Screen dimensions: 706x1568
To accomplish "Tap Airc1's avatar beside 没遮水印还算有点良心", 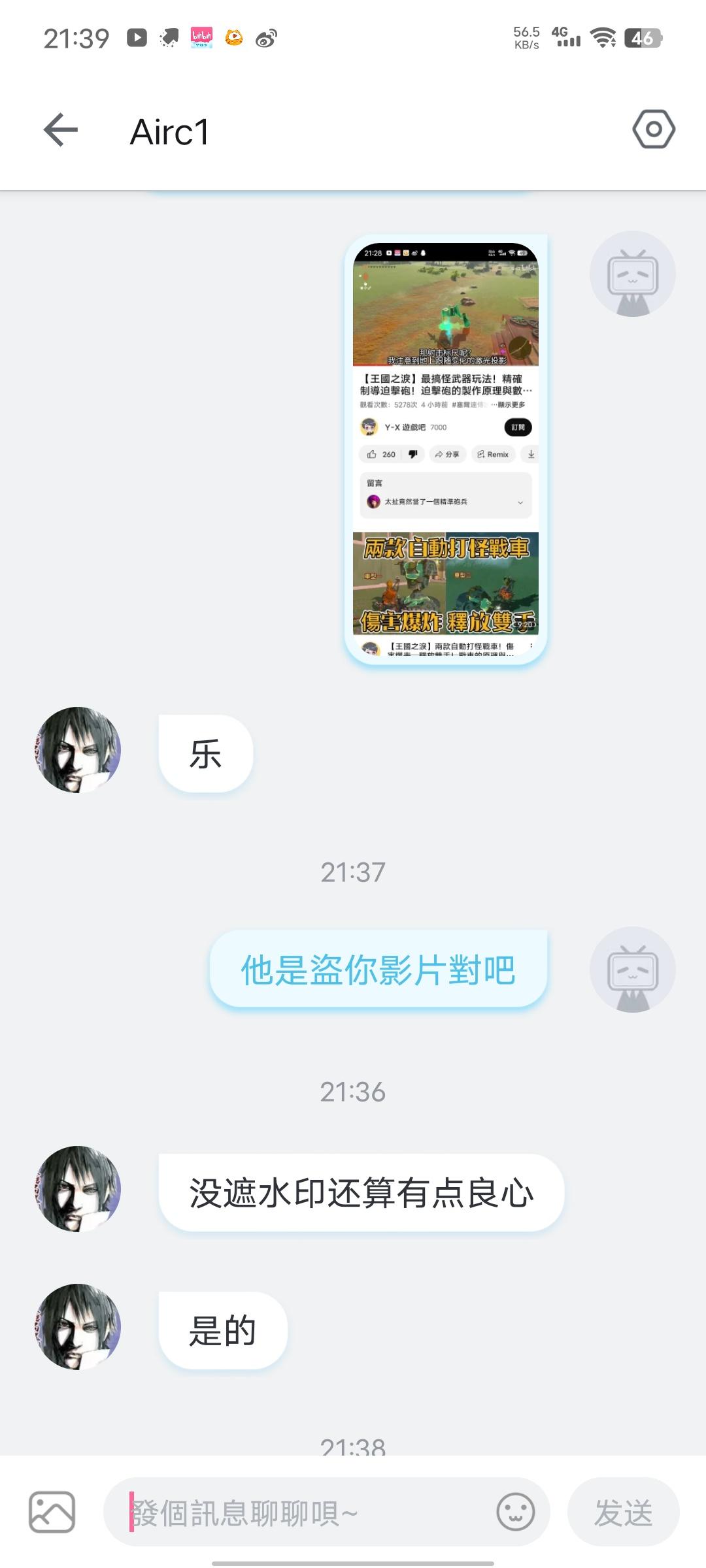I will (78, 1189).
